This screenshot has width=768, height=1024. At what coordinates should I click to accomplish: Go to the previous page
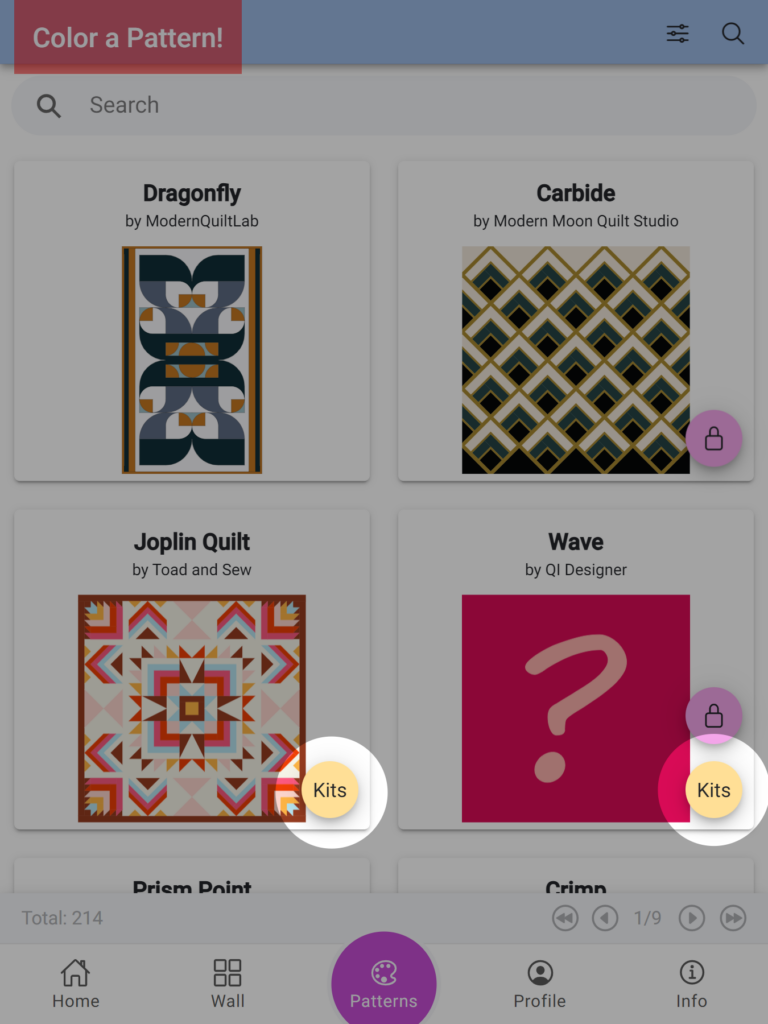(x=604, y=918)
